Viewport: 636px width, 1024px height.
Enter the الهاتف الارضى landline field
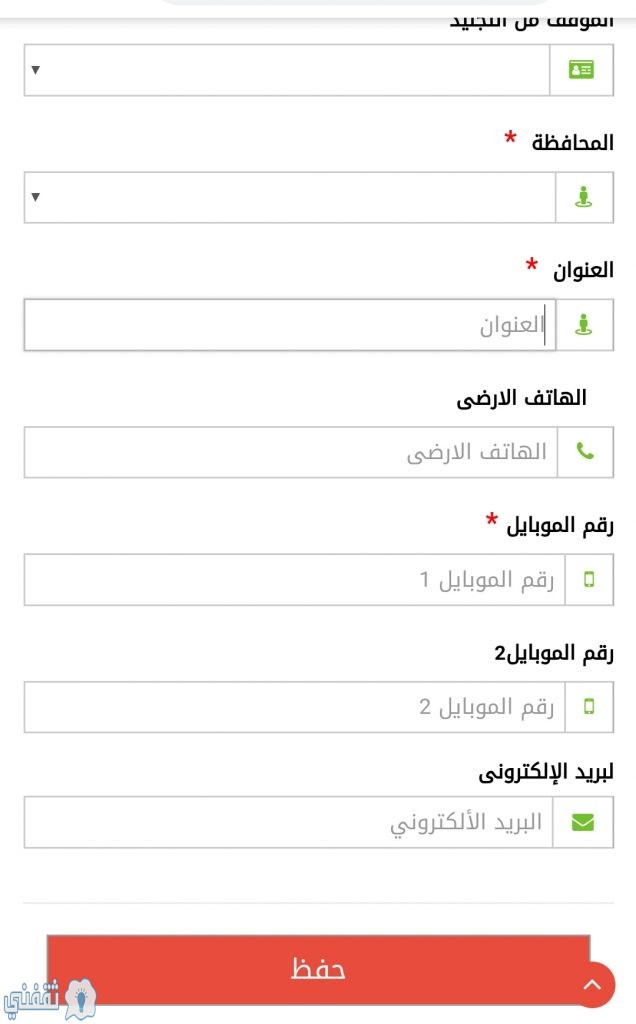tap(291, 452)
